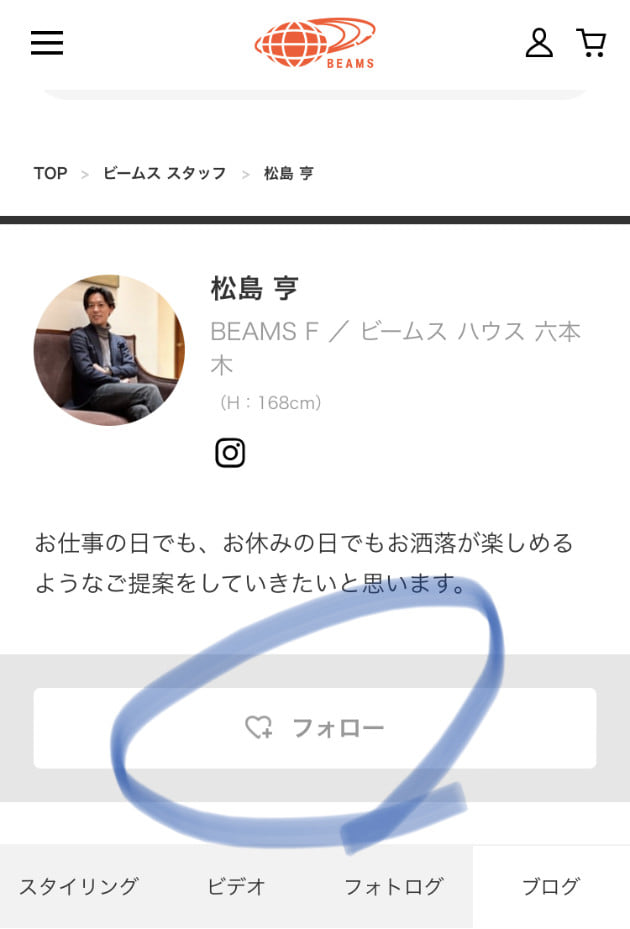Select the ブログ tab
Viewport: 630px width, 929px height.
pyautogui.click(x=551, y=886)
